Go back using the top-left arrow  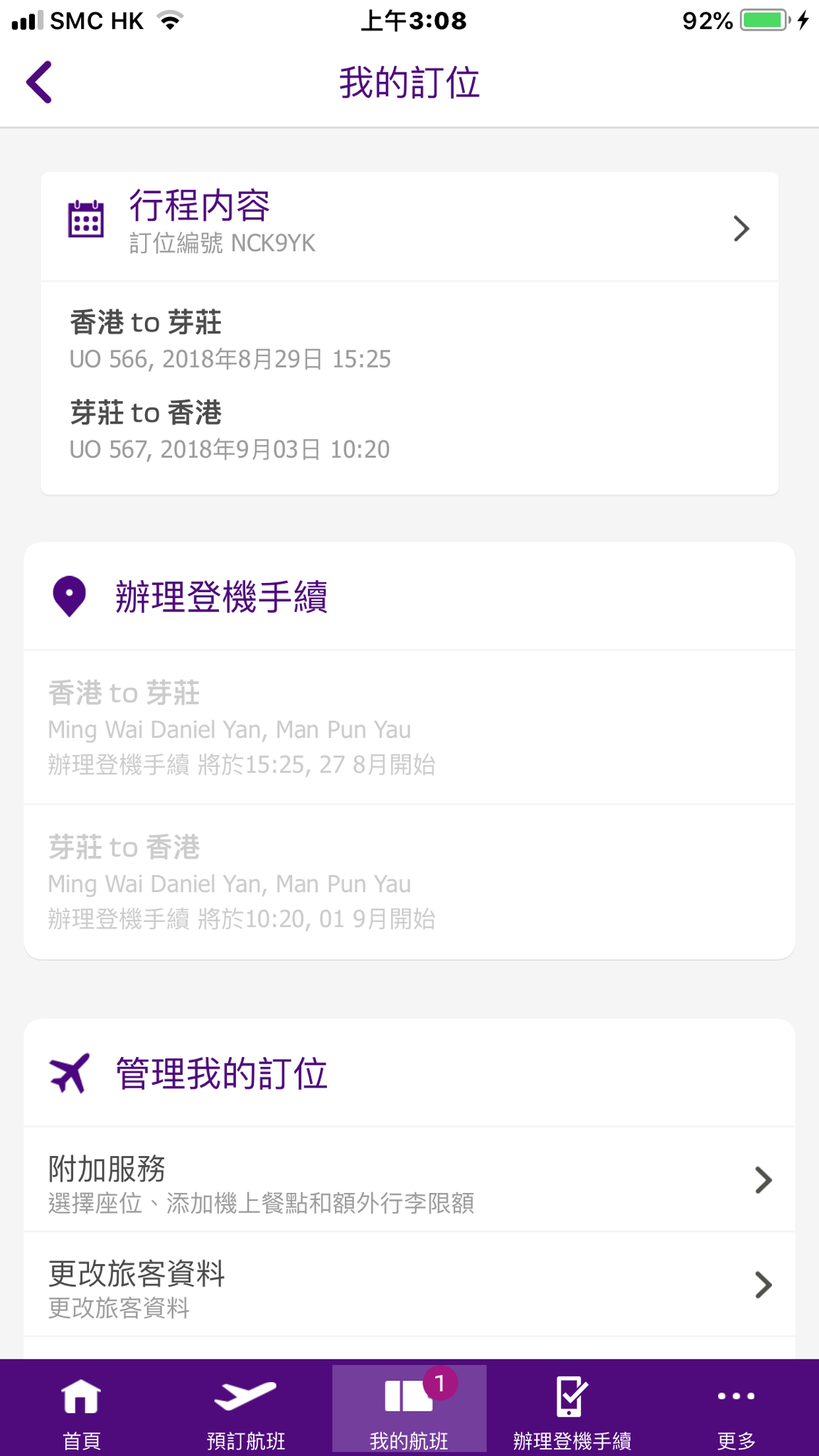pyautogui.click(x=39, y=82)
